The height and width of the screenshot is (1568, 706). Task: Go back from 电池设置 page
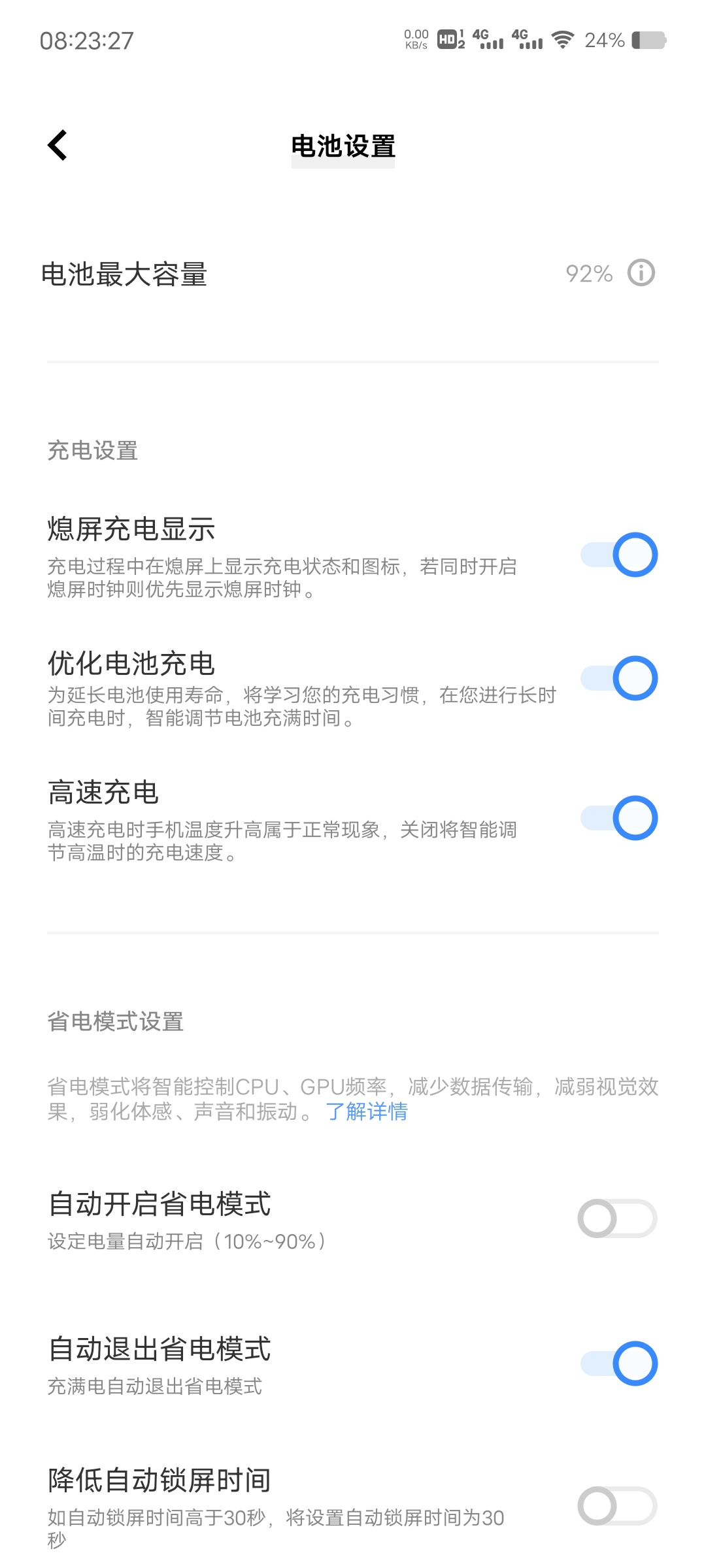pos(58,145)
